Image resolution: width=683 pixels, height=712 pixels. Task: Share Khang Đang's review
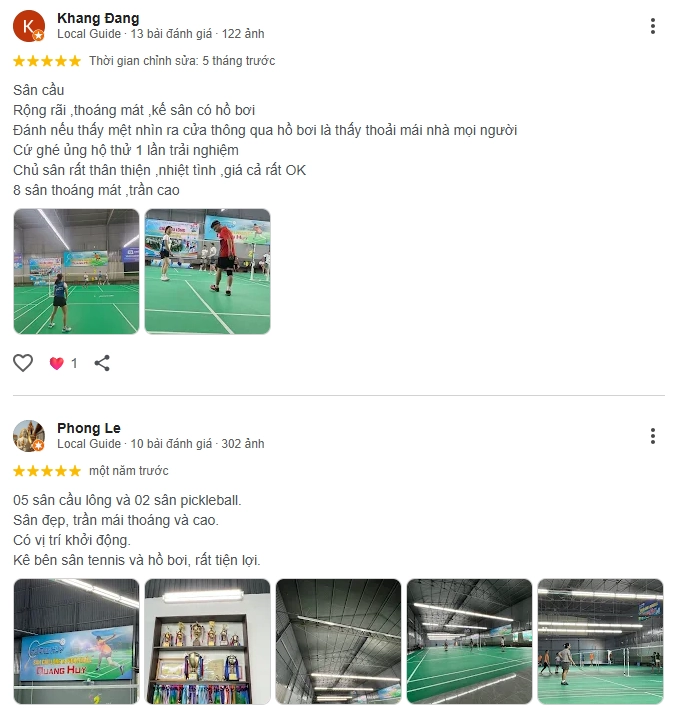[102, 363]
